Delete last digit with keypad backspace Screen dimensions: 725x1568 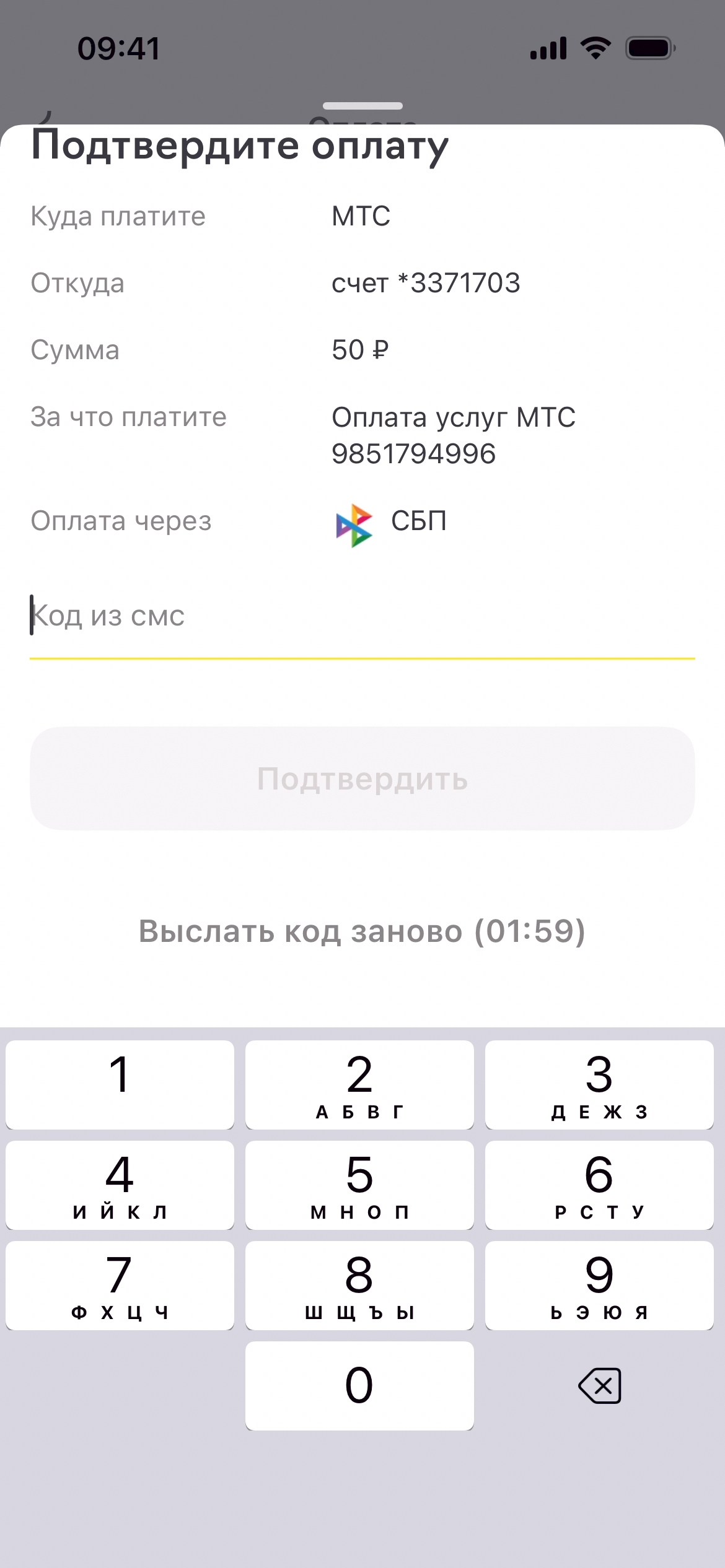pos(599,1385)
